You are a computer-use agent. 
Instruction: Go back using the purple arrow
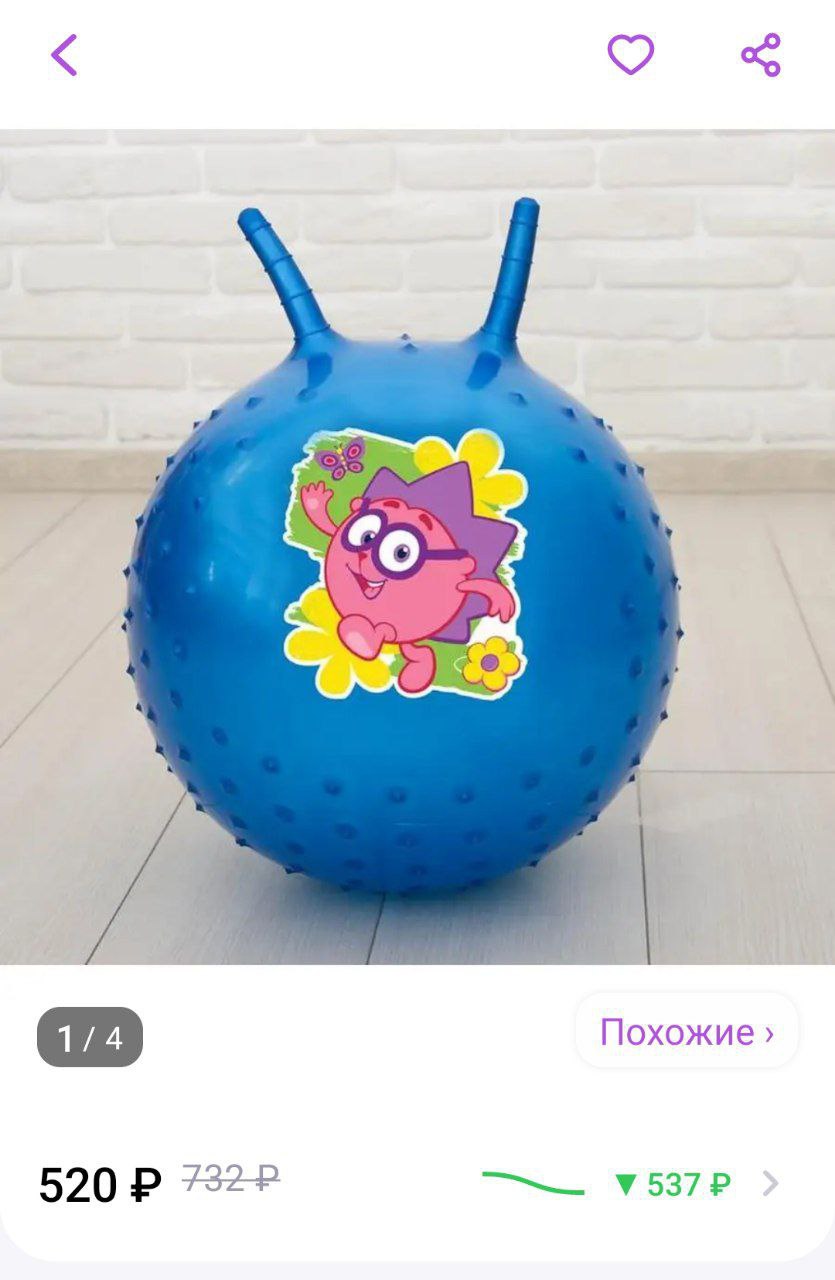pos(64,55)
